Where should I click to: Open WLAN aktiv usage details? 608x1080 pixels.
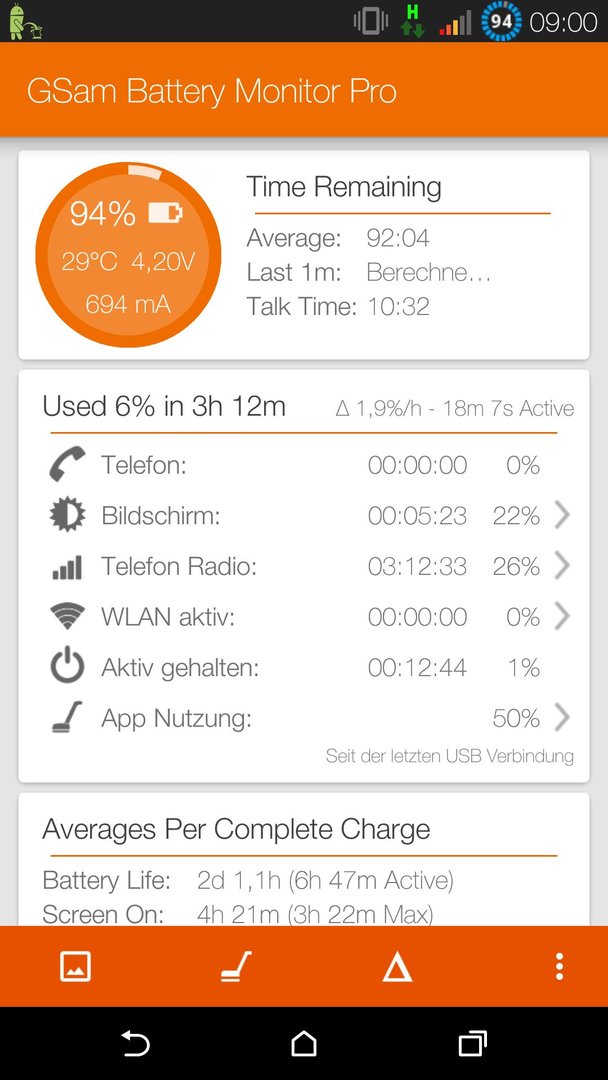(x=306, y=617)
